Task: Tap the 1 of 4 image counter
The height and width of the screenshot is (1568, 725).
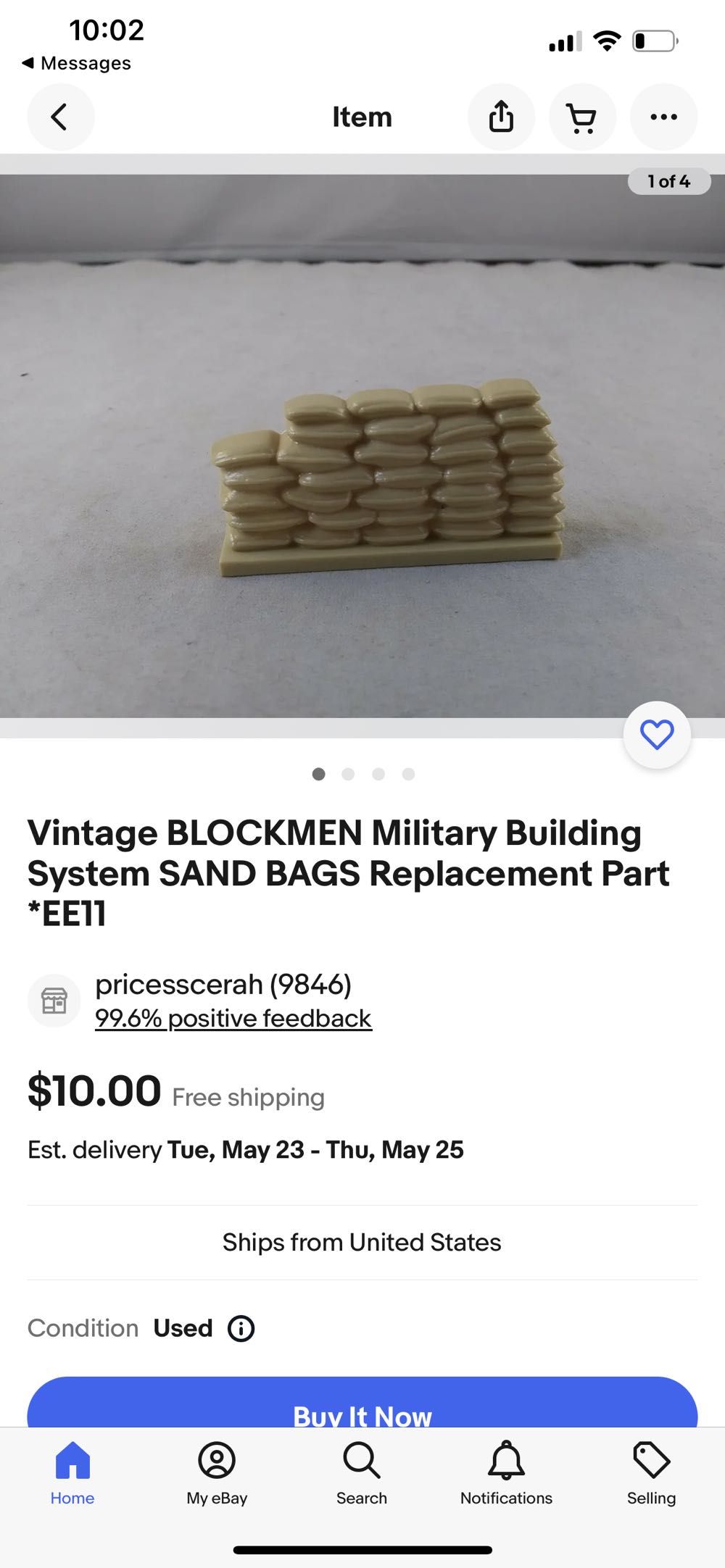Action: pyautogui.click(x=669, y=181)
